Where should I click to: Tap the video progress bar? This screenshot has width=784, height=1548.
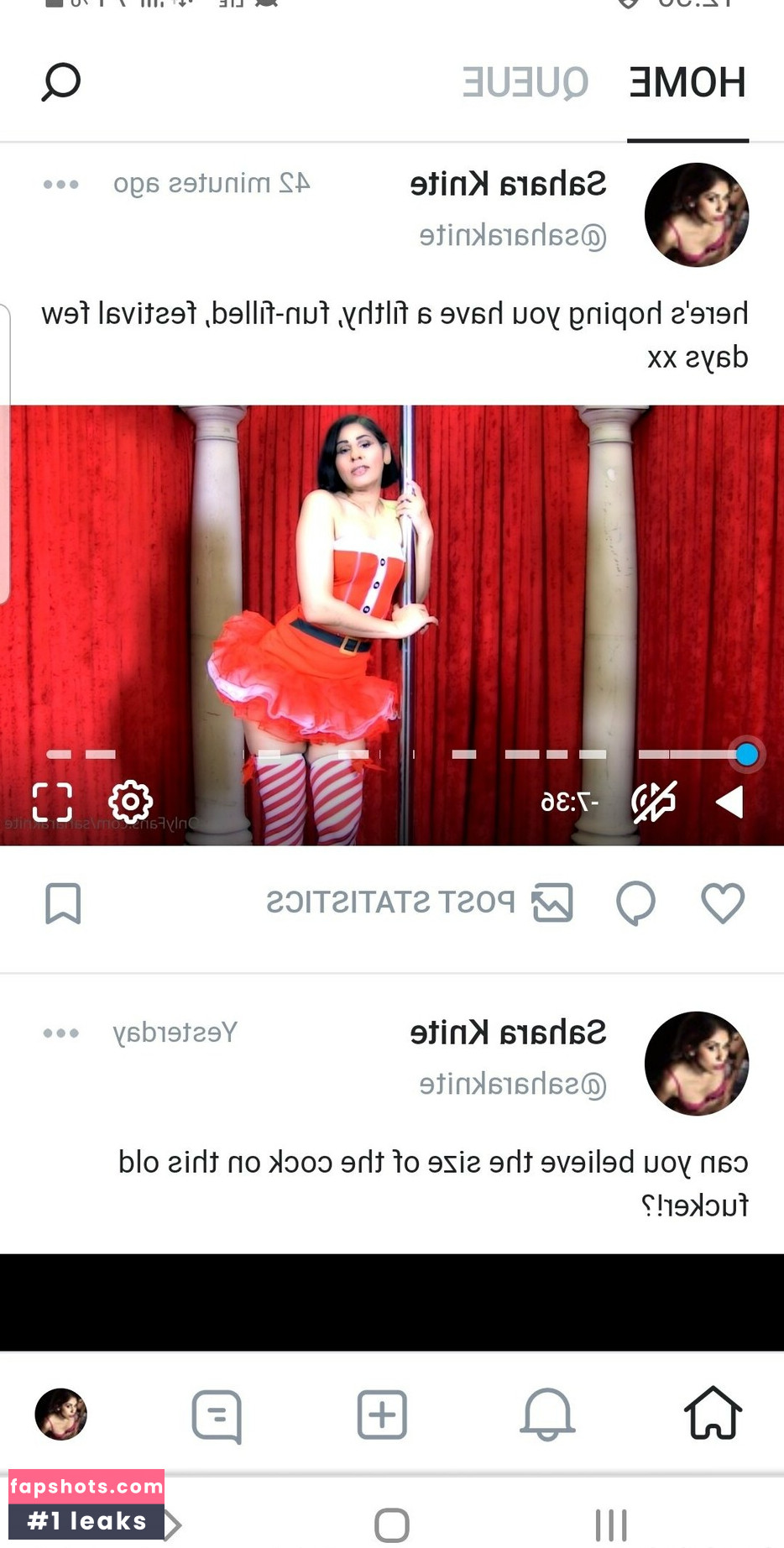[395, 755]
